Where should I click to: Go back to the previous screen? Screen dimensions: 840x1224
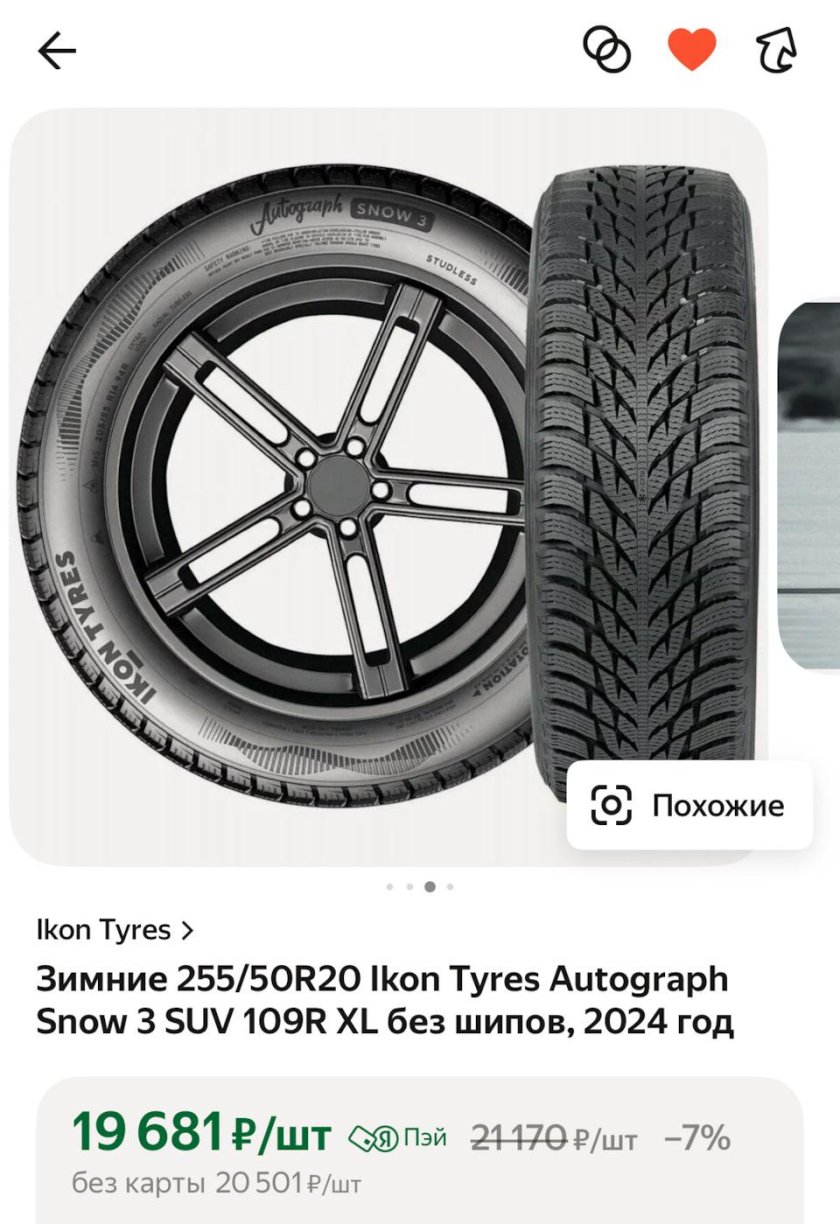pyautogui.click(x=56, y=51)
